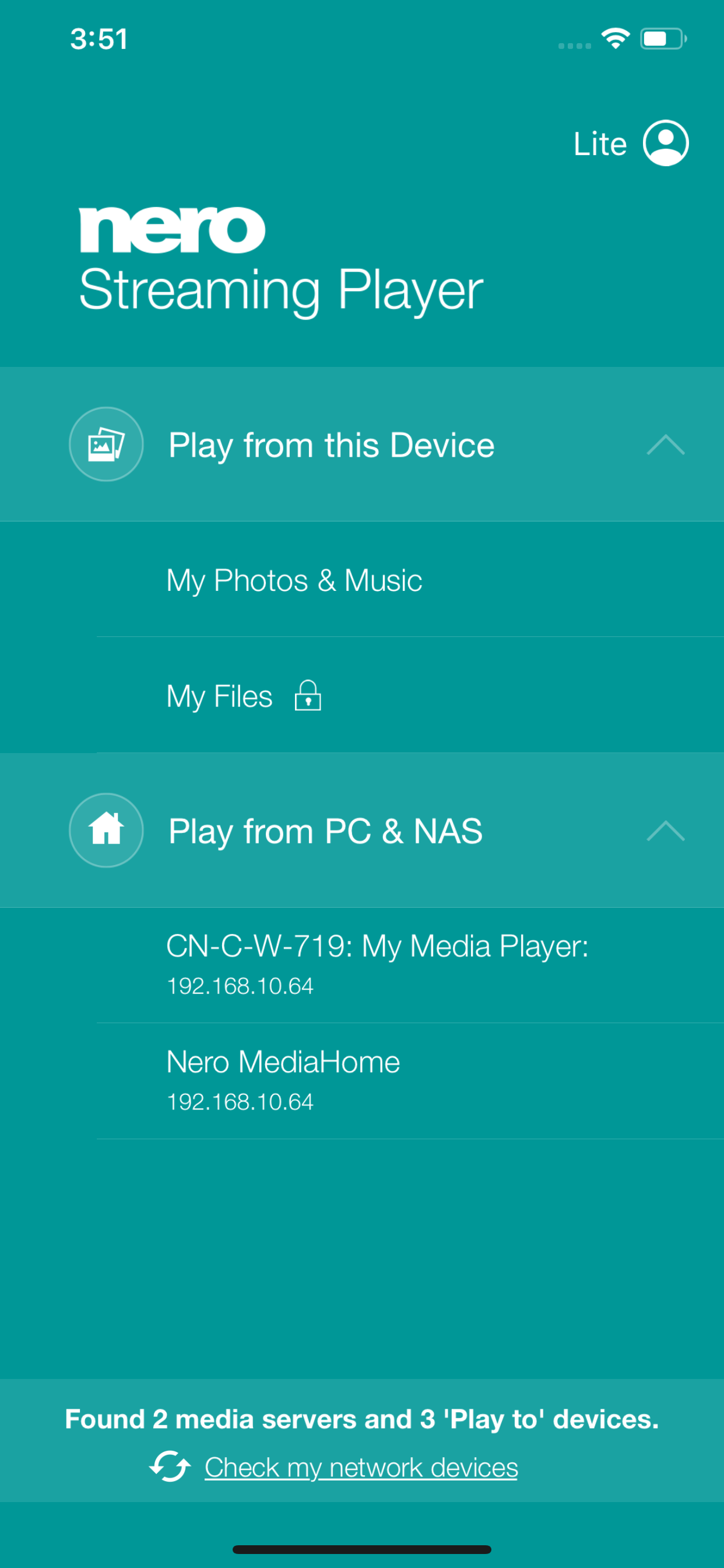Collapse the Play from this Device section
Viewport: 724px width, 1568px height.
click(666, 445)
